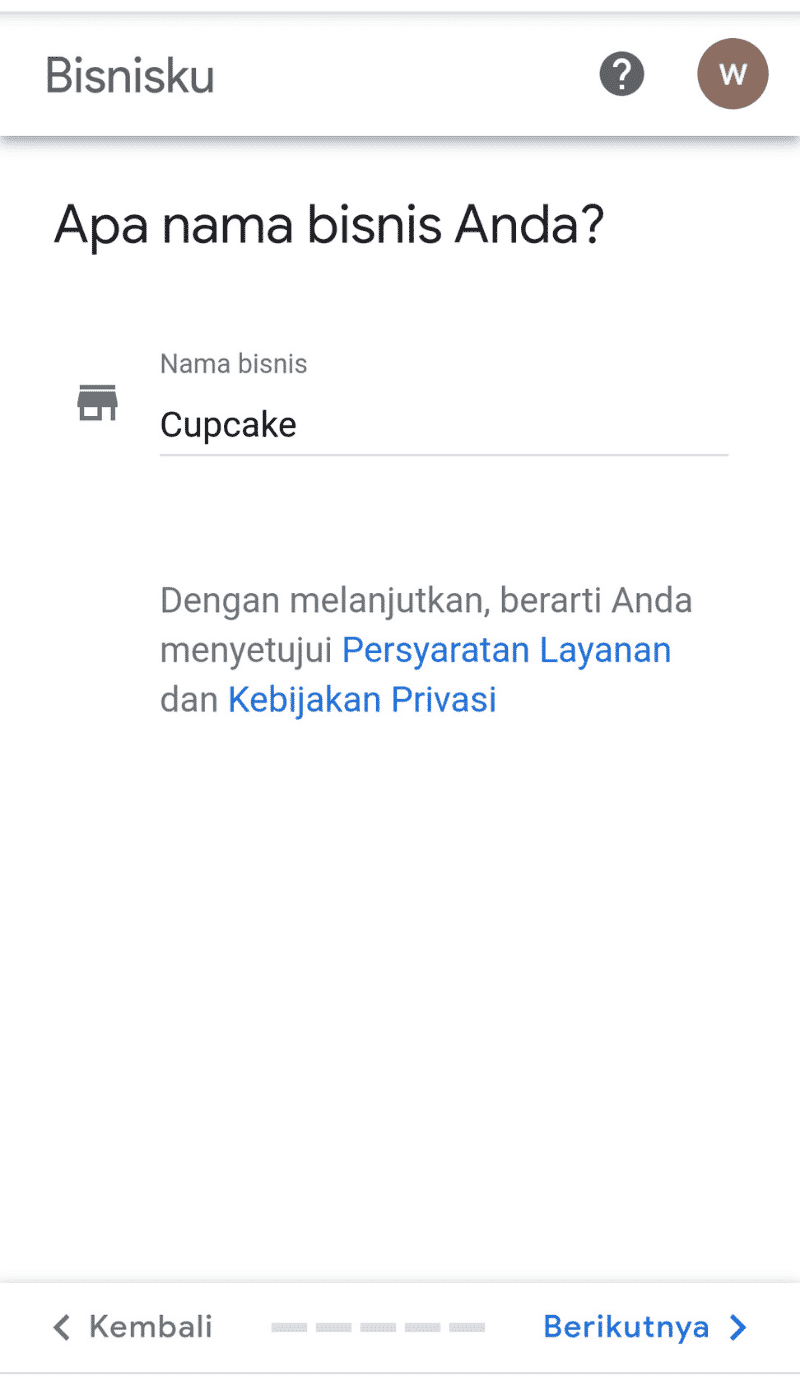Click the forward chevron beside Berikutnya
Screen dimensions: 800x1400
tap(737, 1327)
